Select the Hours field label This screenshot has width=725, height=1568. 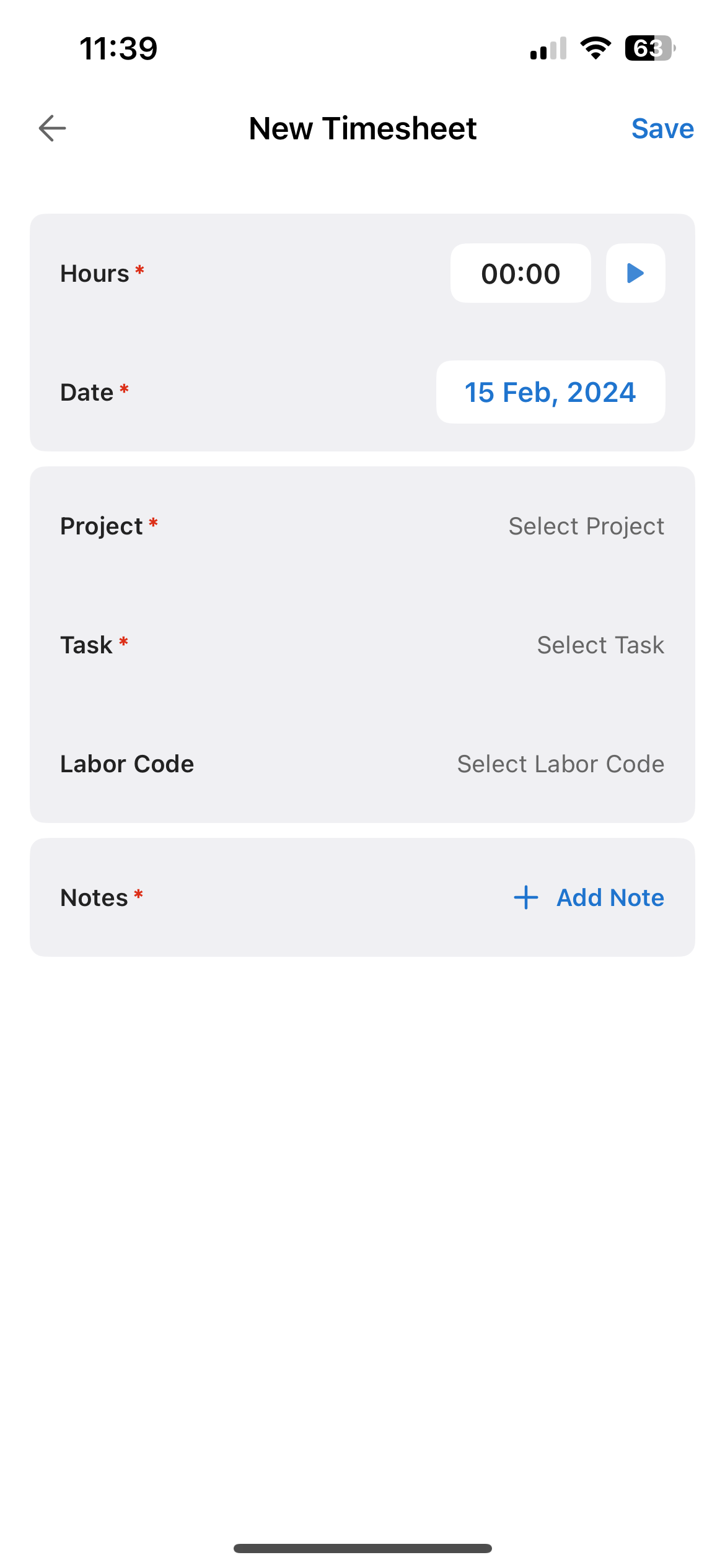97,272
